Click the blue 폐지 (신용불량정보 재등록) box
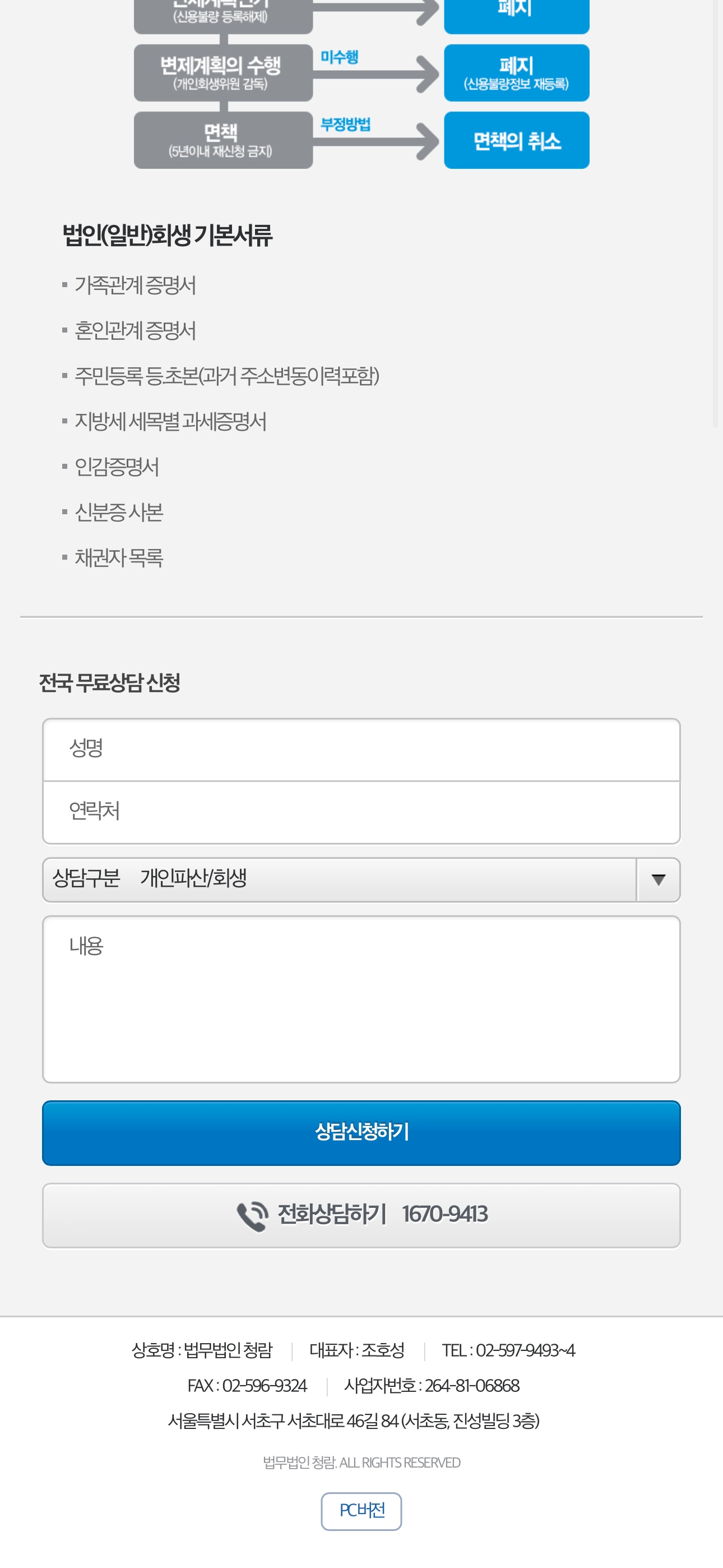This screenshot has width=723, height=1568. tap(516, 72)
